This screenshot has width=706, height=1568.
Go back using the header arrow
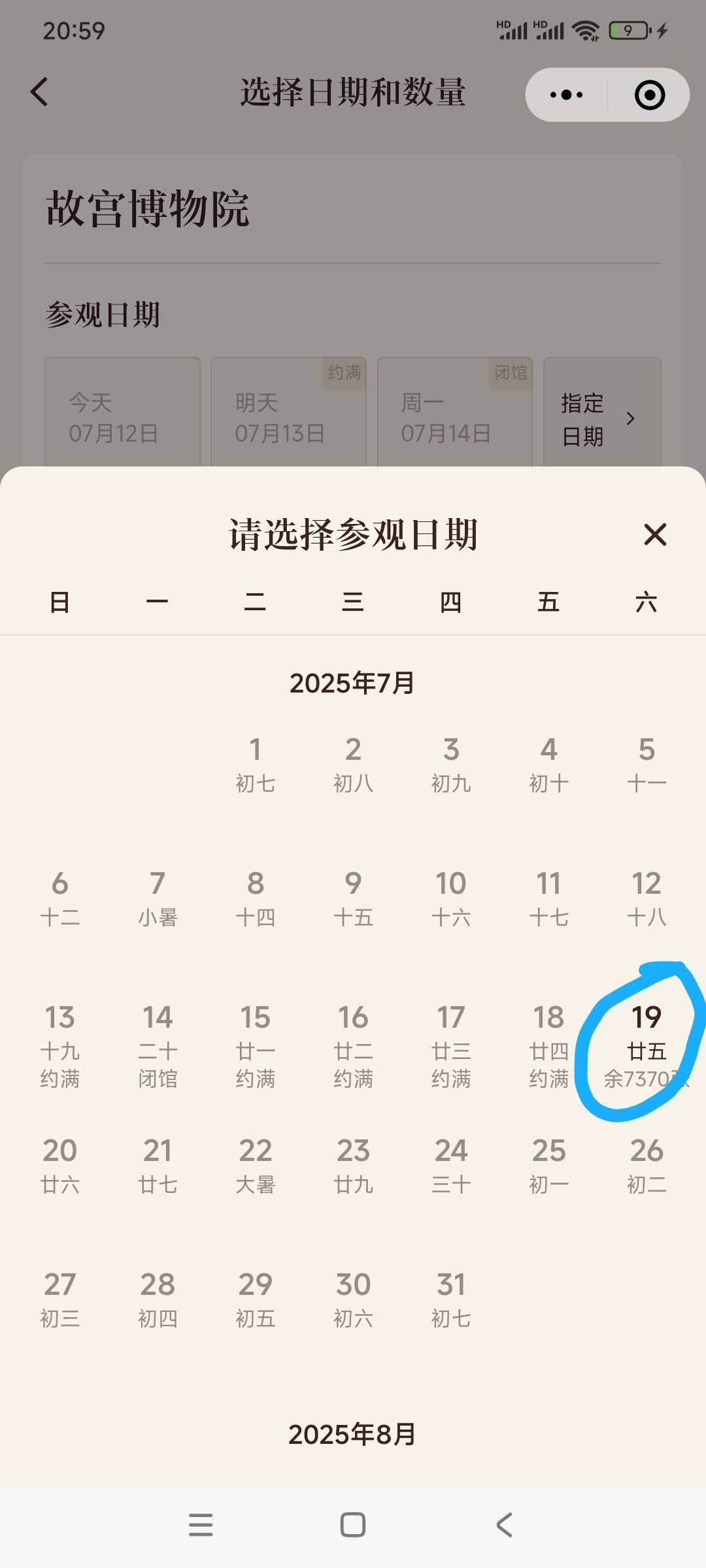(x=40, y=91)
